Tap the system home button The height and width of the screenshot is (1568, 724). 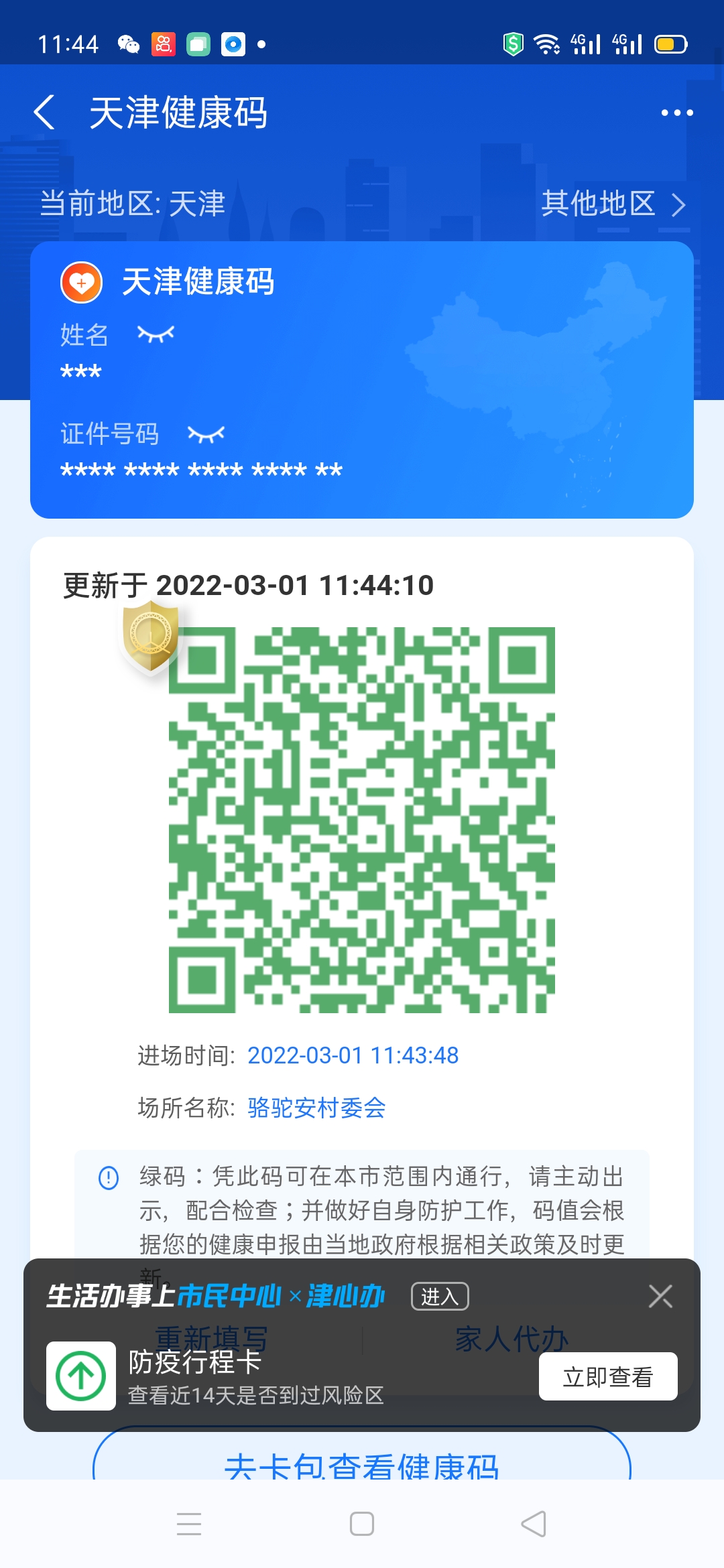[x=362, y=1524]
